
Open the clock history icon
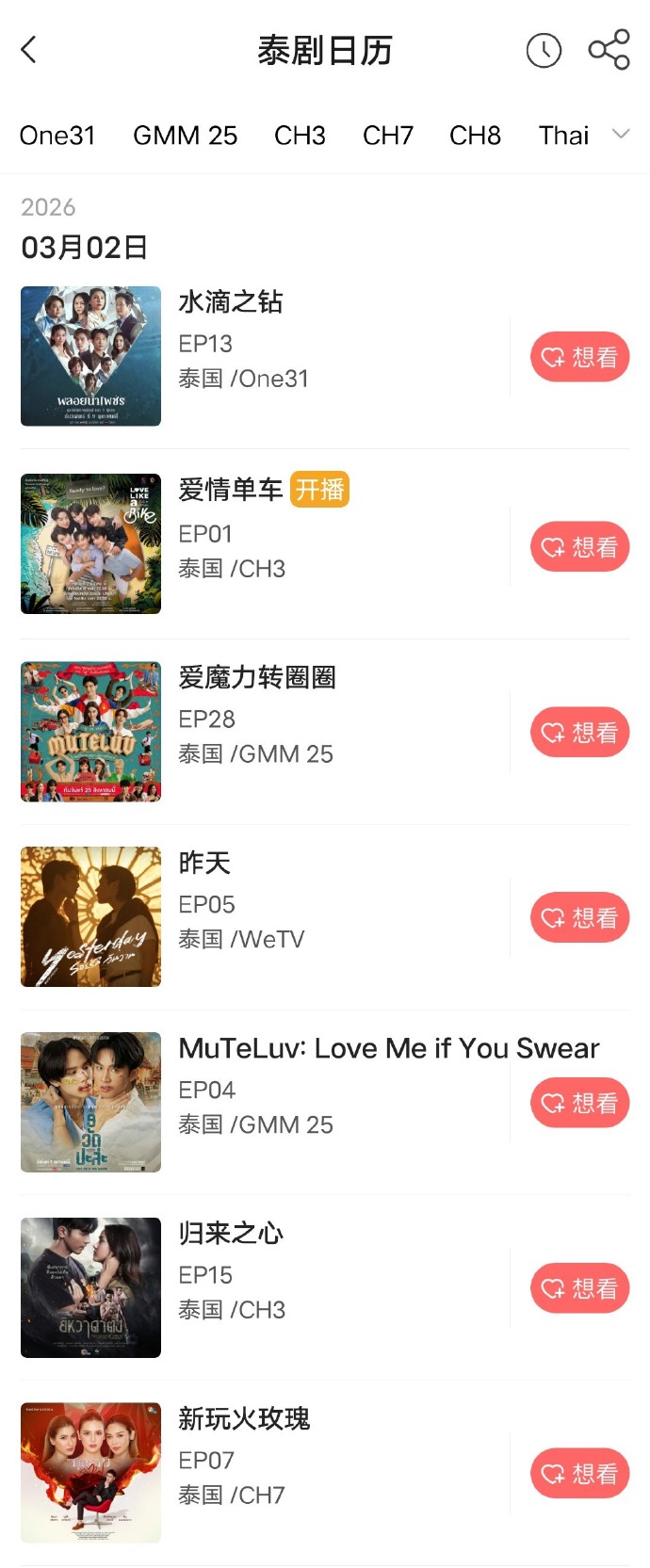point(544,50)
